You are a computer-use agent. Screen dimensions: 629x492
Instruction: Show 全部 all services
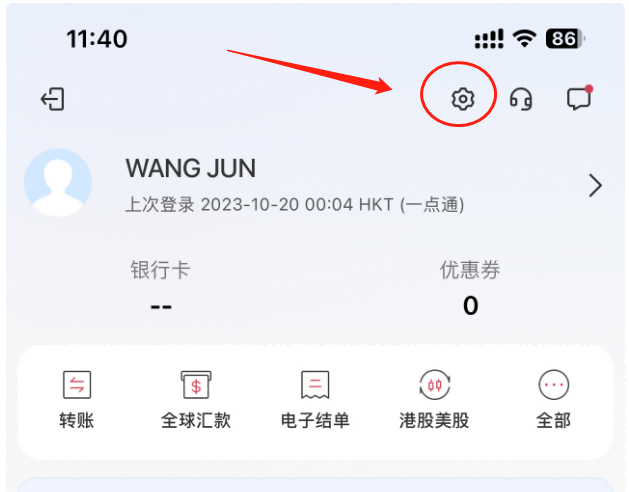(x=554, y=400)
